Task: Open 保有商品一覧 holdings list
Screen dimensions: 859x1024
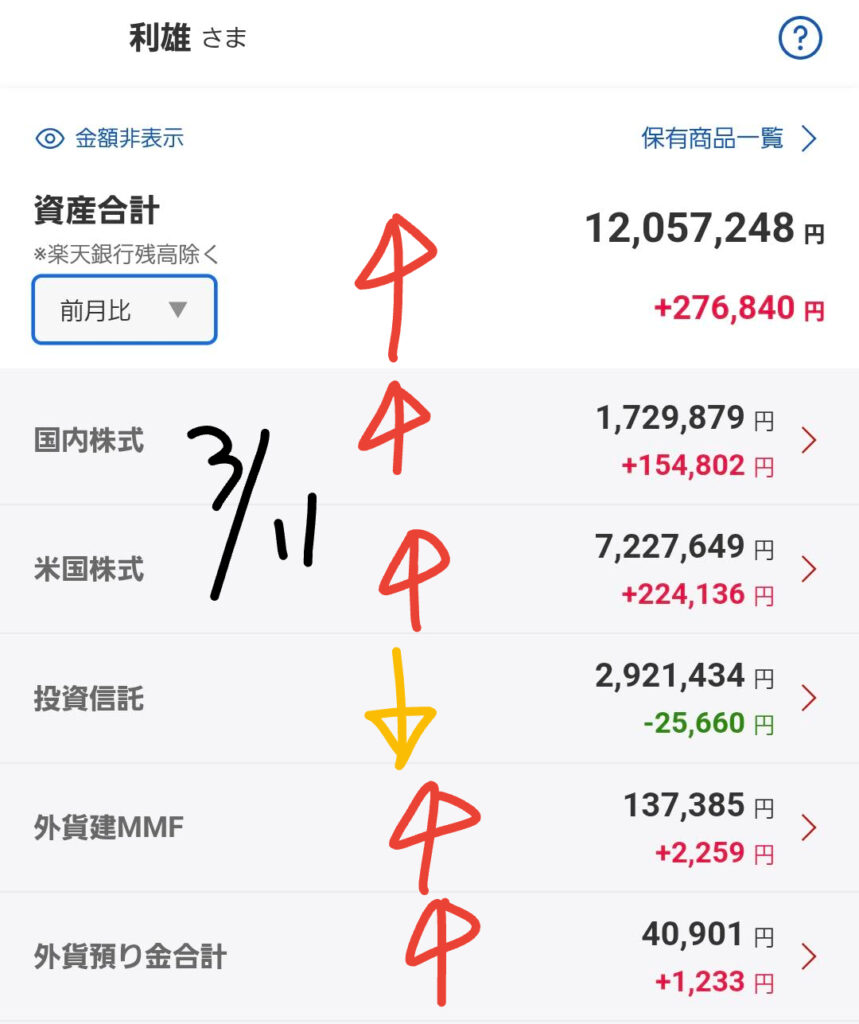Action: 729,138
